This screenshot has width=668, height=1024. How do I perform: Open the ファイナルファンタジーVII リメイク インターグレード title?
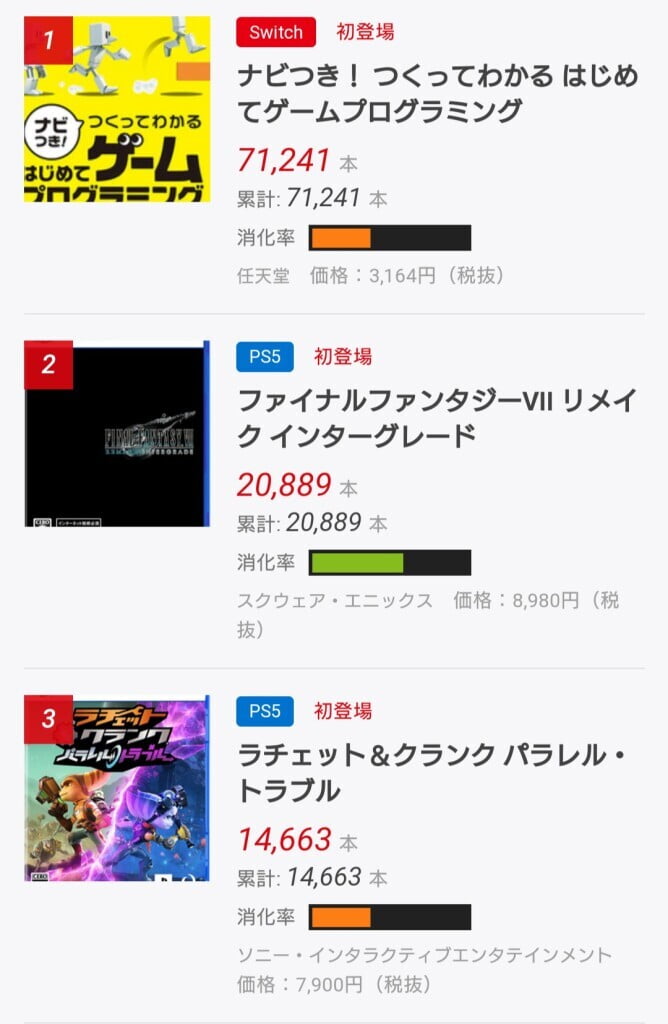(436, 417)
